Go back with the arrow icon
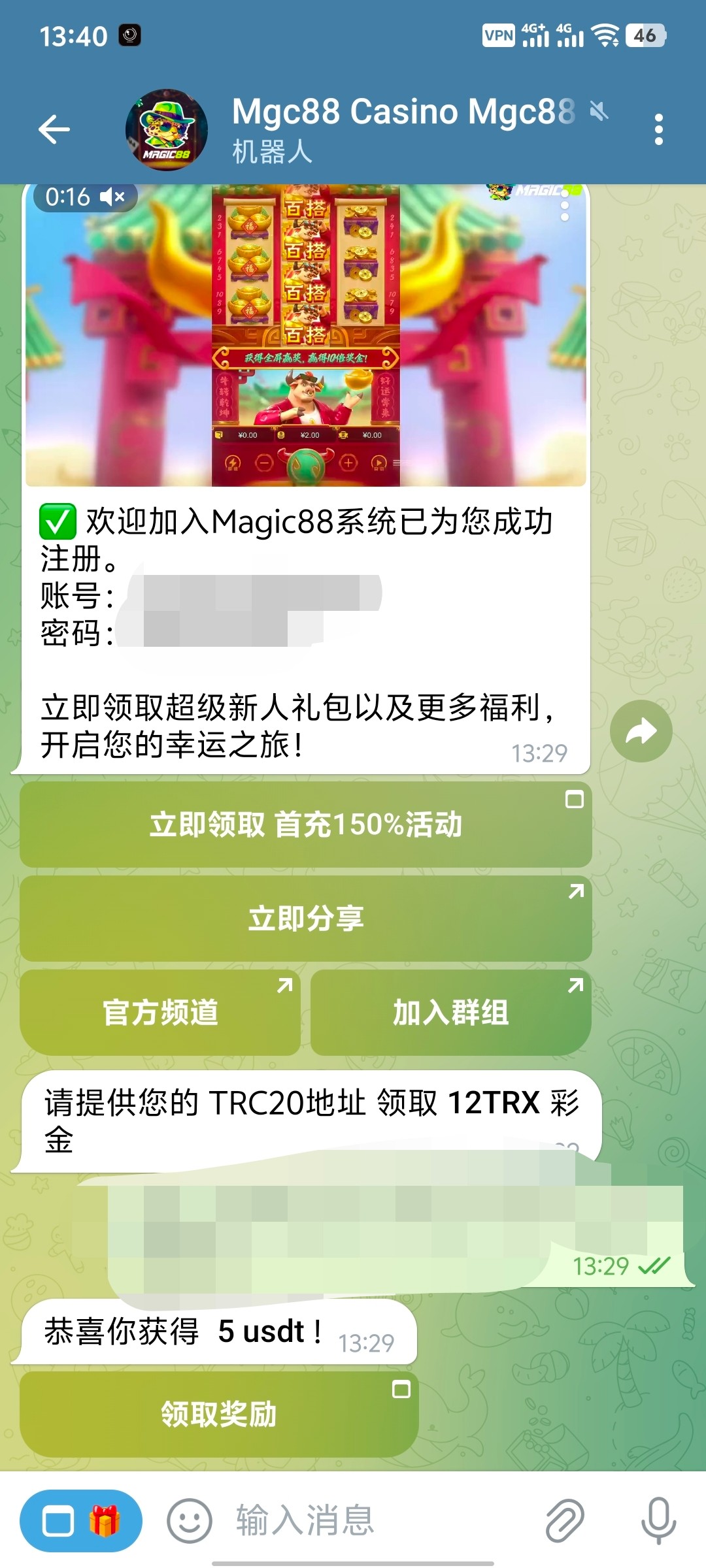 pyautogui.click(x=54, y=129)
